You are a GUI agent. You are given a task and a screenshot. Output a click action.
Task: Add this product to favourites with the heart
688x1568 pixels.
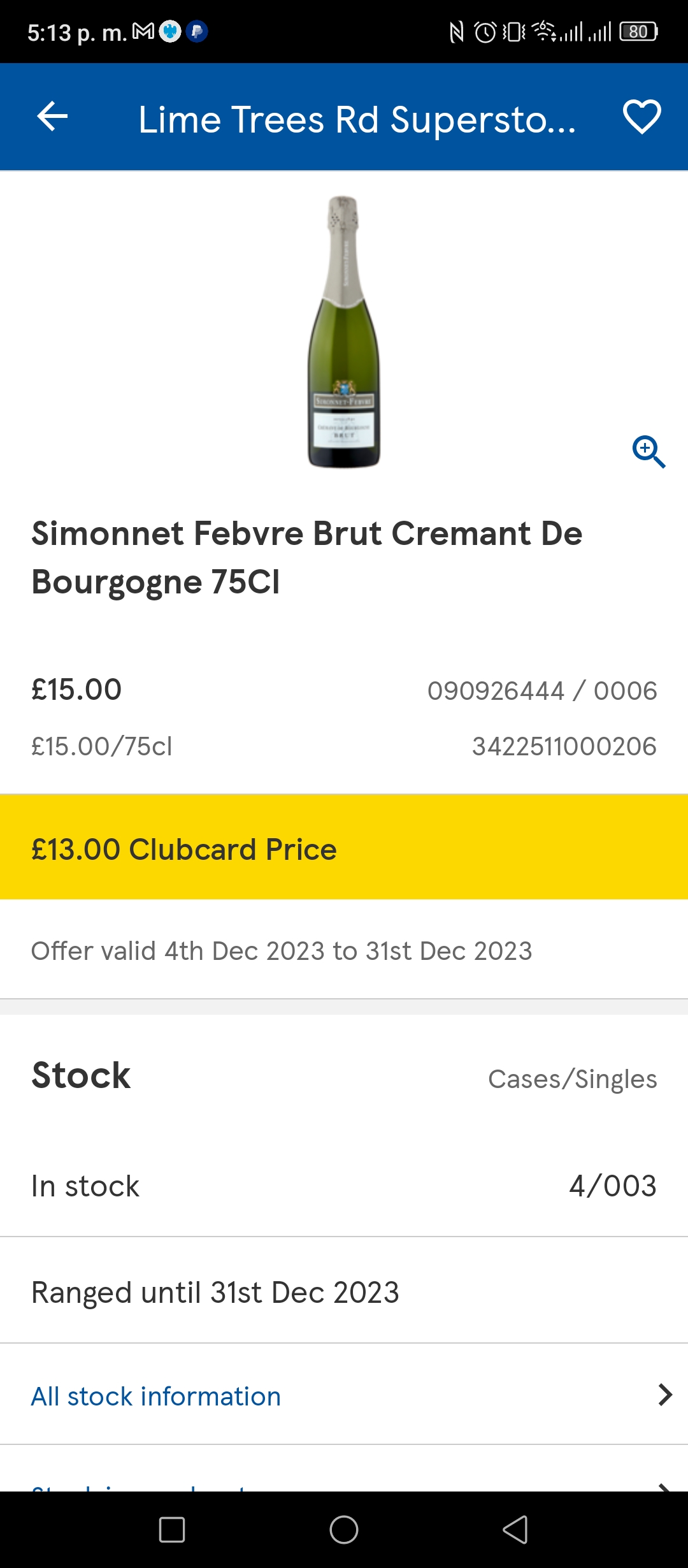click(641, 117)
